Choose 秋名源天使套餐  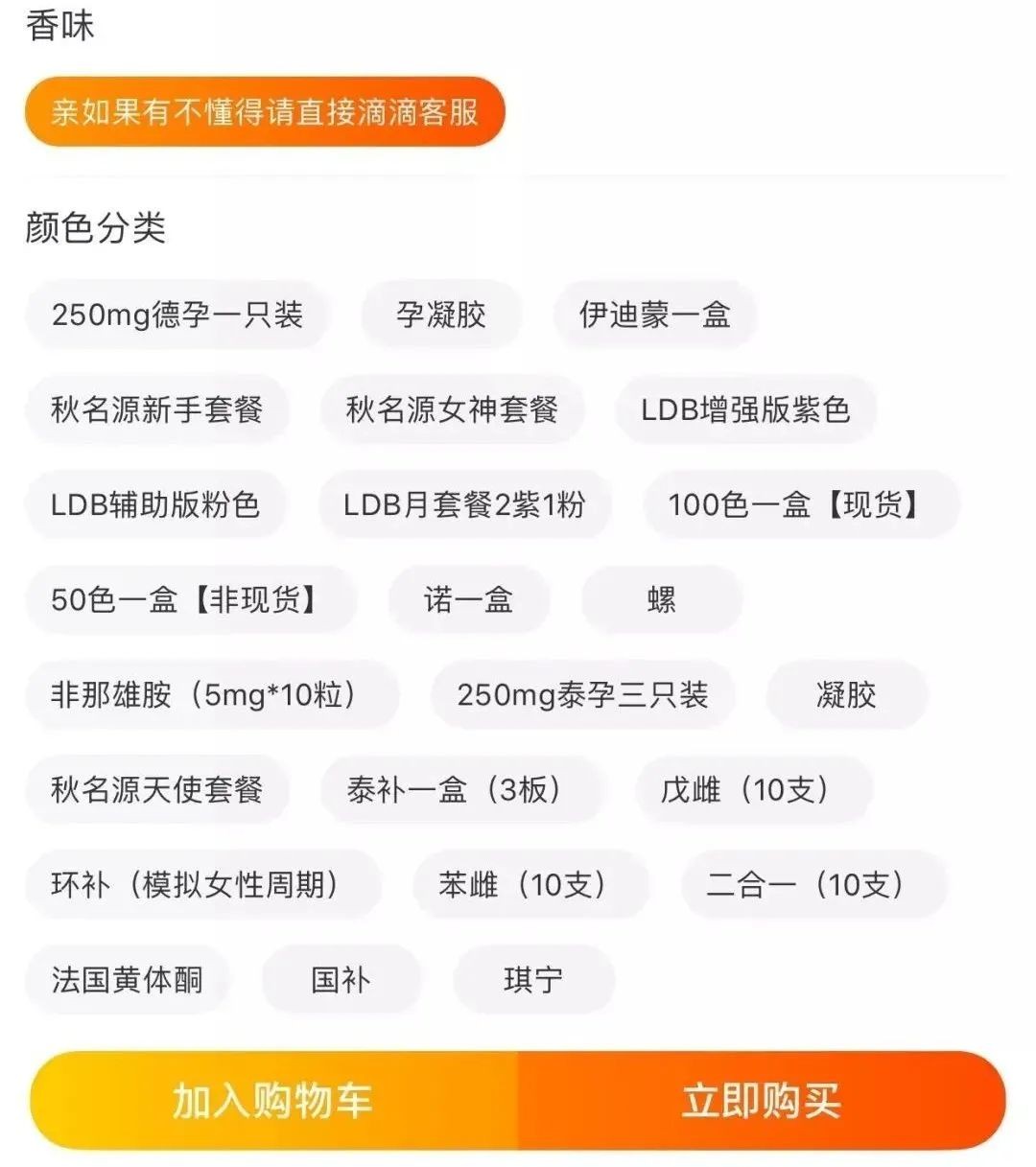(157, 789)
